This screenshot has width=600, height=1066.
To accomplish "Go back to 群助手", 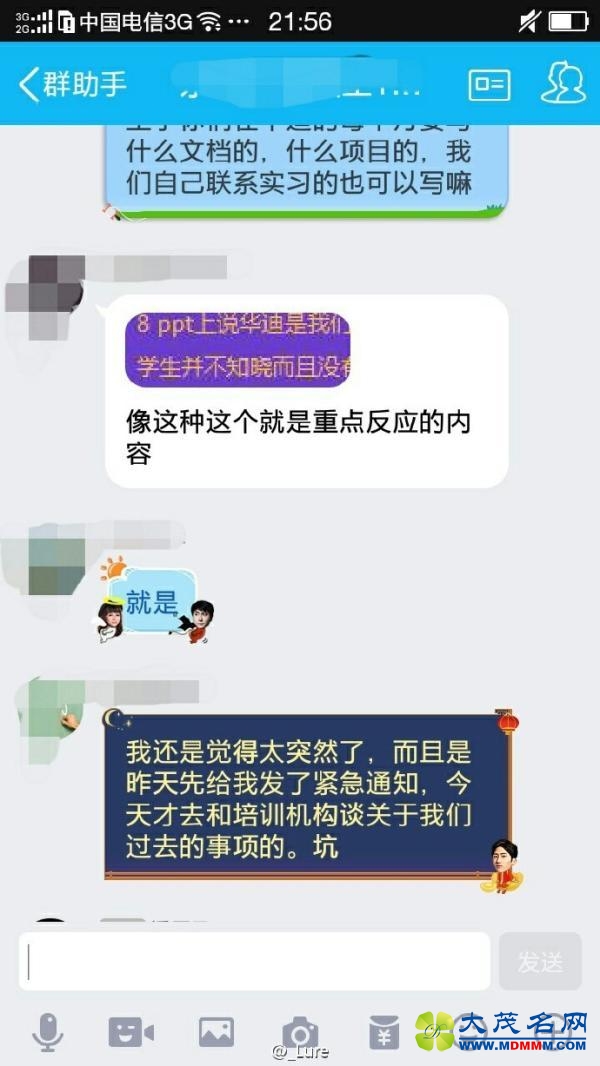I will [72, 84].
